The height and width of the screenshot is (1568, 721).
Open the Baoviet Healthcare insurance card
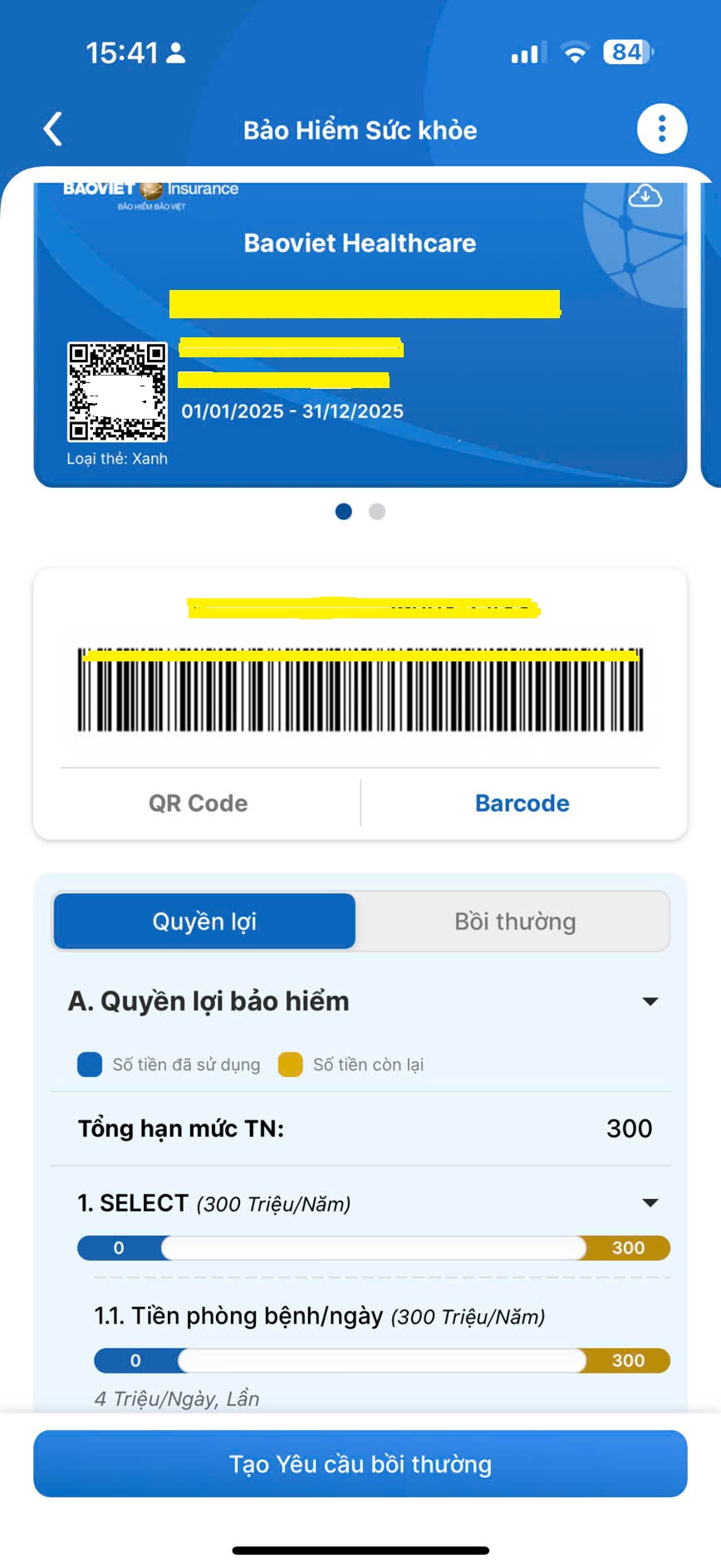[x=360, y=334]
